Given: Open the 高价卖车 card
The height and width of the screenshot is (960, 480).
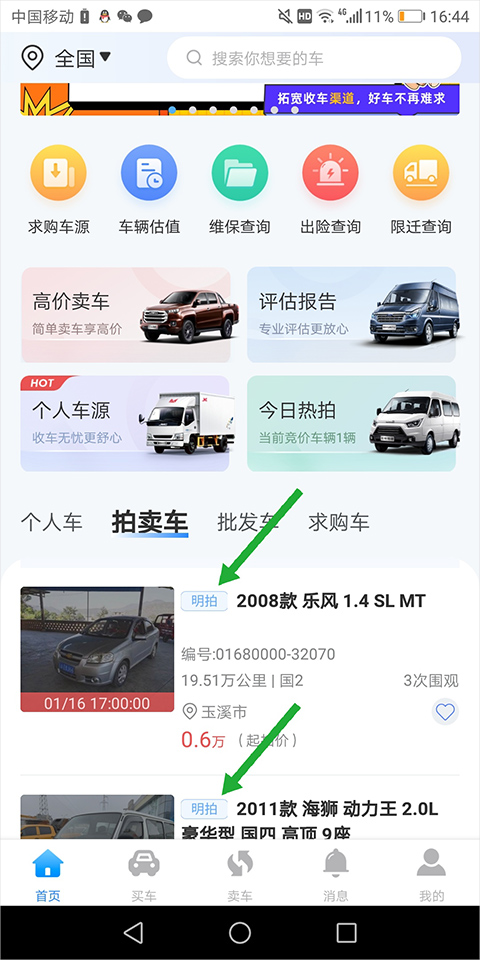Looking at the screenshot, I should [x=126, y=315].
